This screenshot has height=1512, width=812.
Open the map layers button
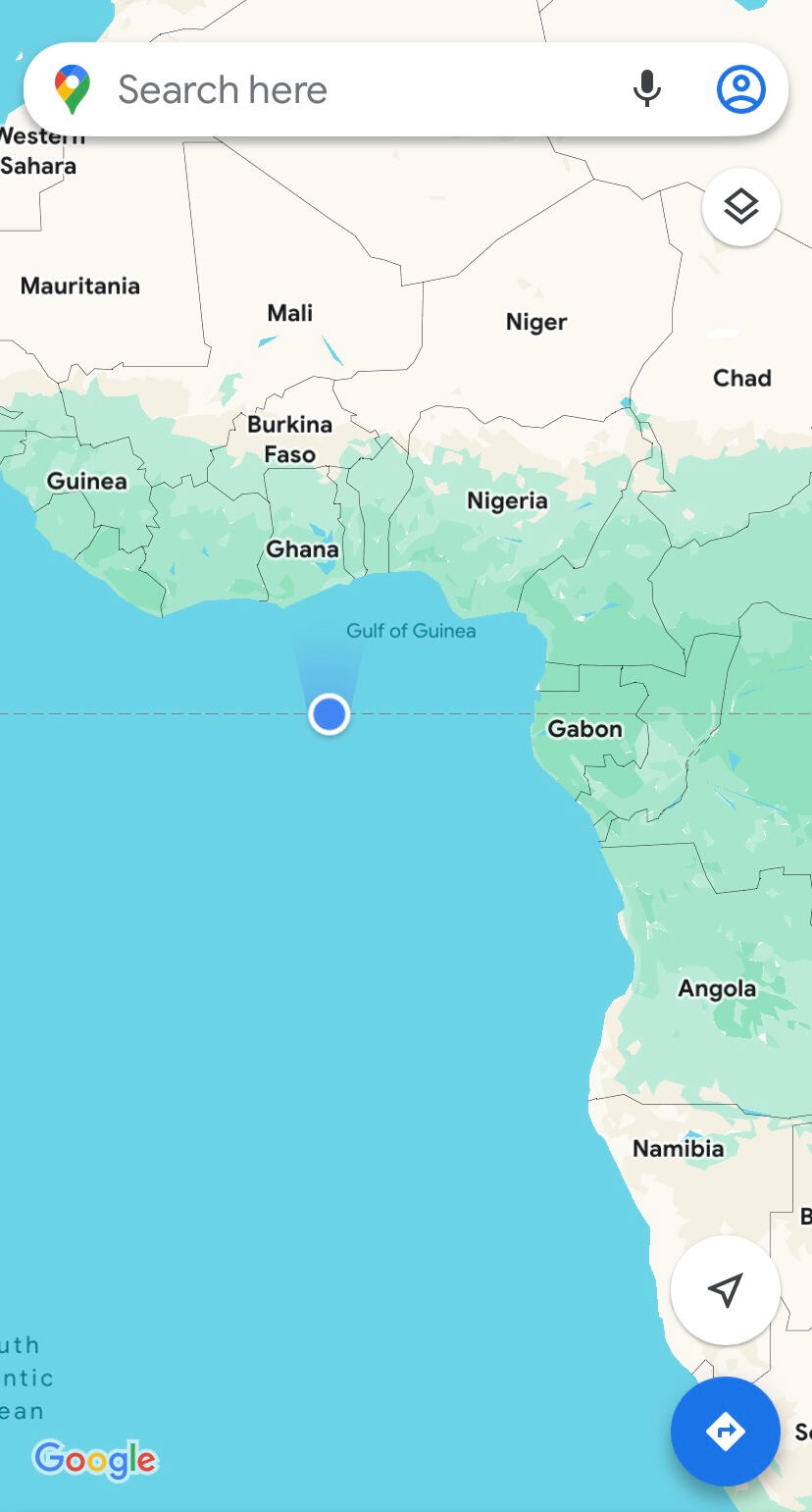click(740, 207)
